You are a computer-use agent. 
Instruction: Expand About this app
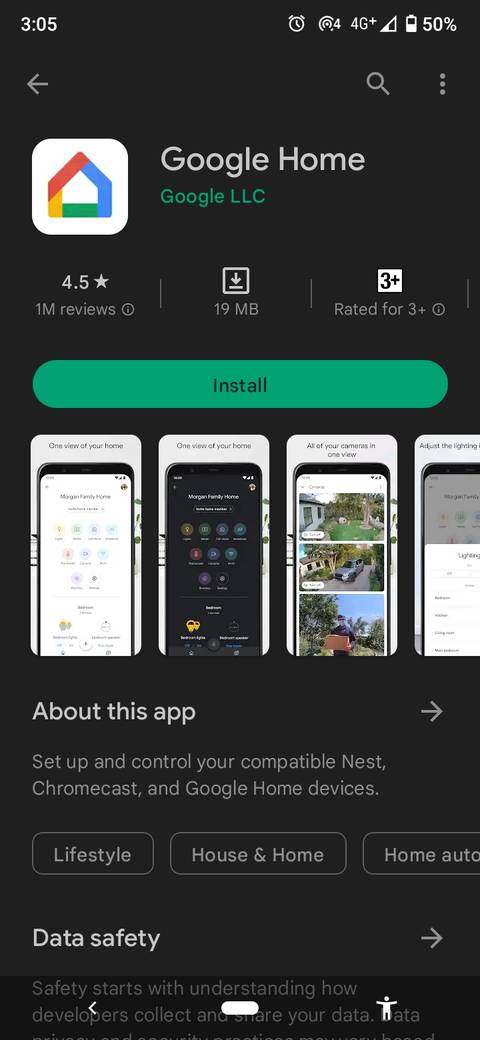(432, 712)
